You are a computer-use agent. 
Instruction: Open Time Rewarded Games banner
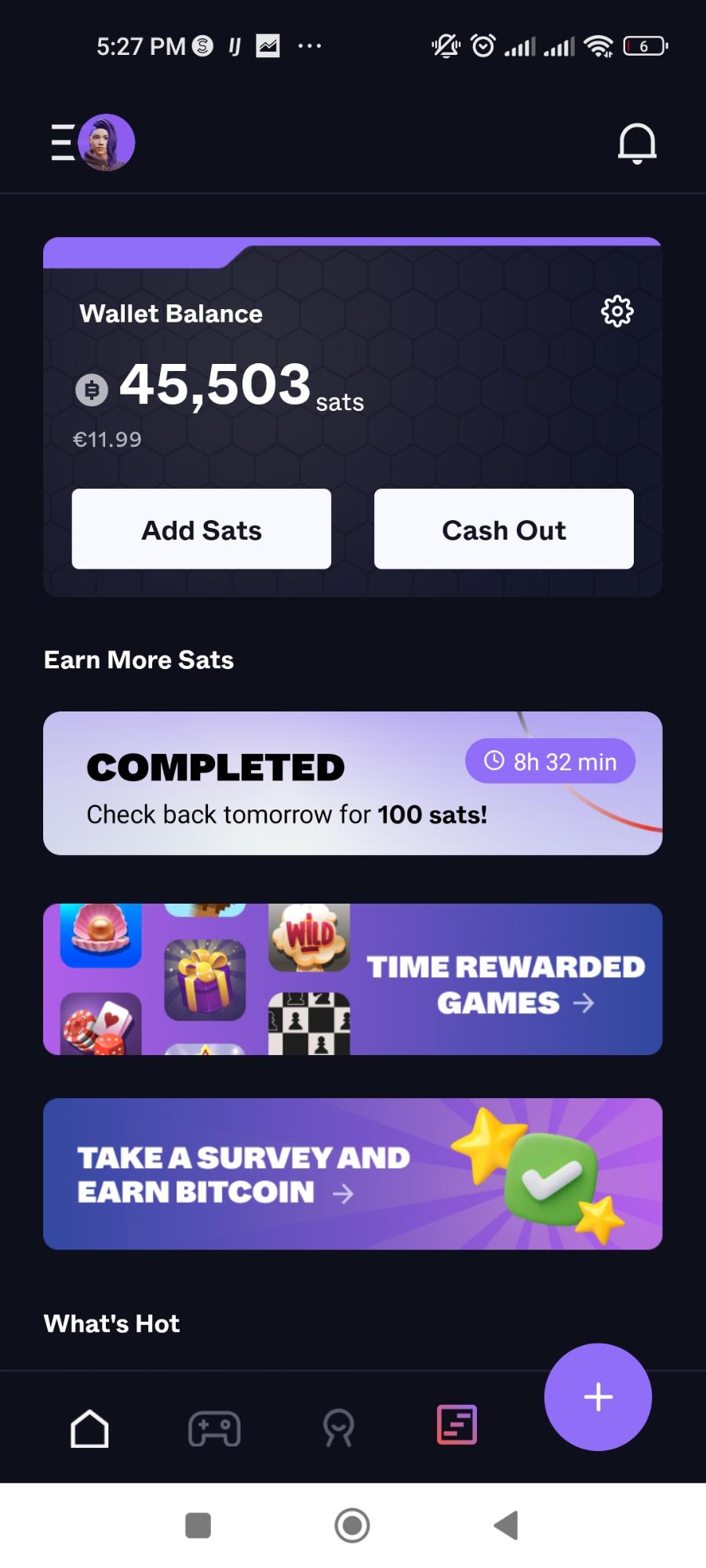(x=353, y=979)
